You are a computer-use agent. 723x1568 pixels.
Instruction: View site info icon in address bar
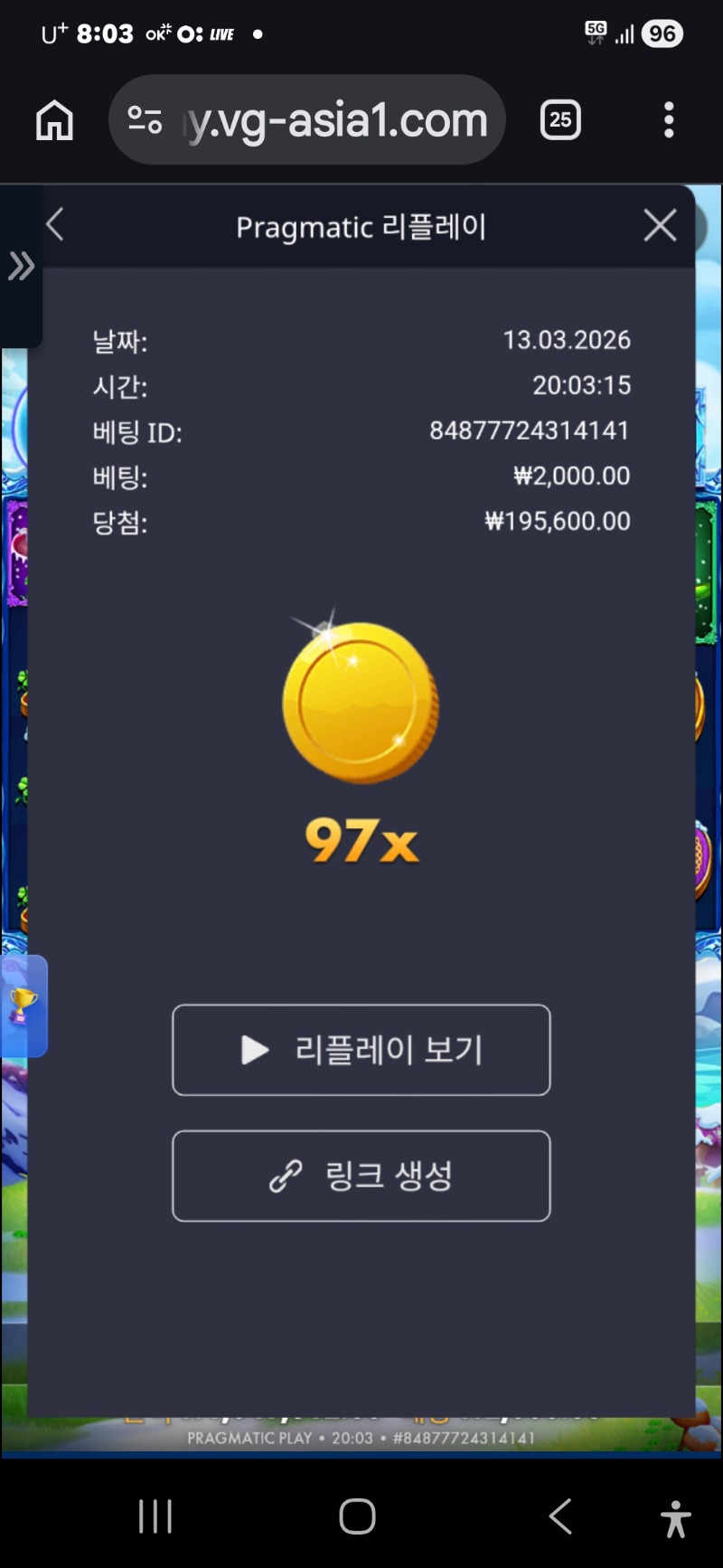[145, 119]
